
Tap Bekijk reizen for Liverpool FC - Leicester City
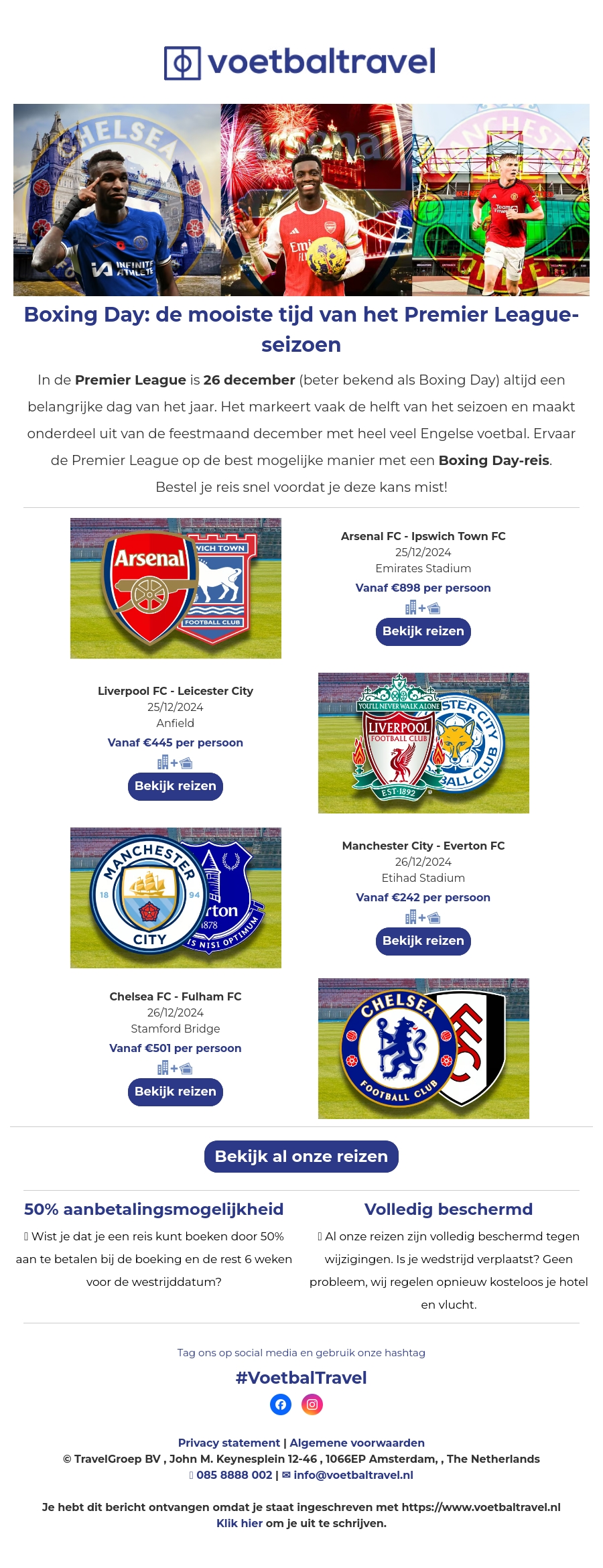(175, 786)
